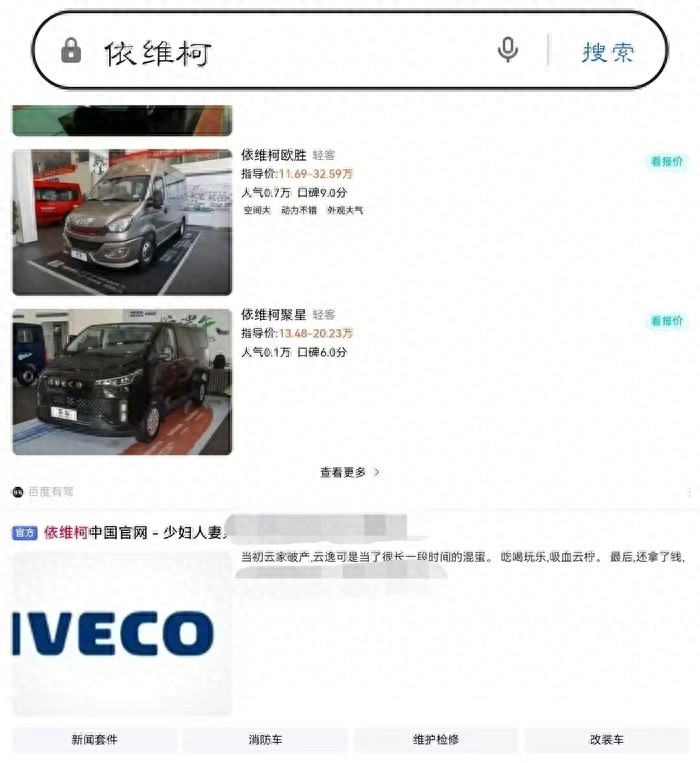View price quote for 依维柯欧胜

667,162
